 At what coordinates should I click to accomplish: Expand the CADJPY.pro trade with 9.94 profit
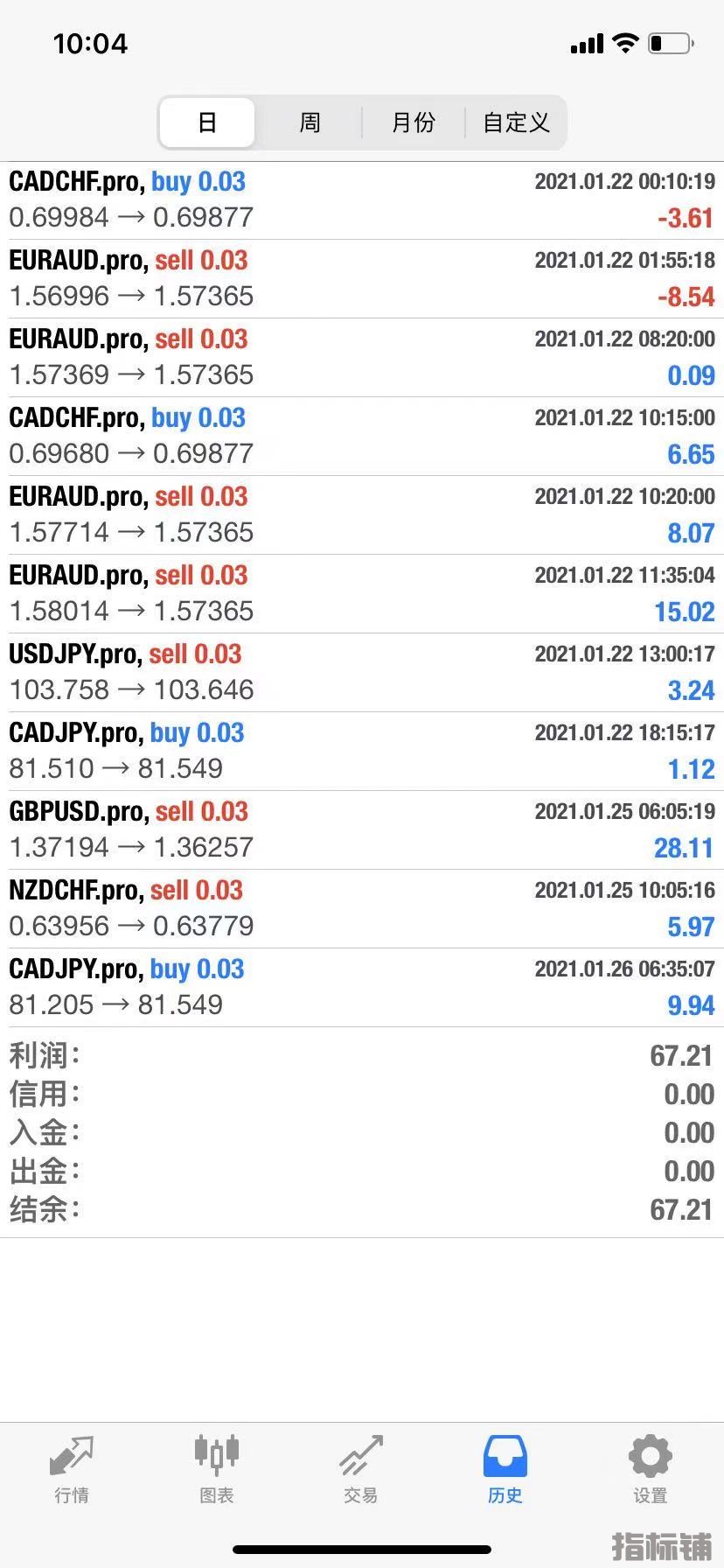pyautogui.click(x=362, y=987)
